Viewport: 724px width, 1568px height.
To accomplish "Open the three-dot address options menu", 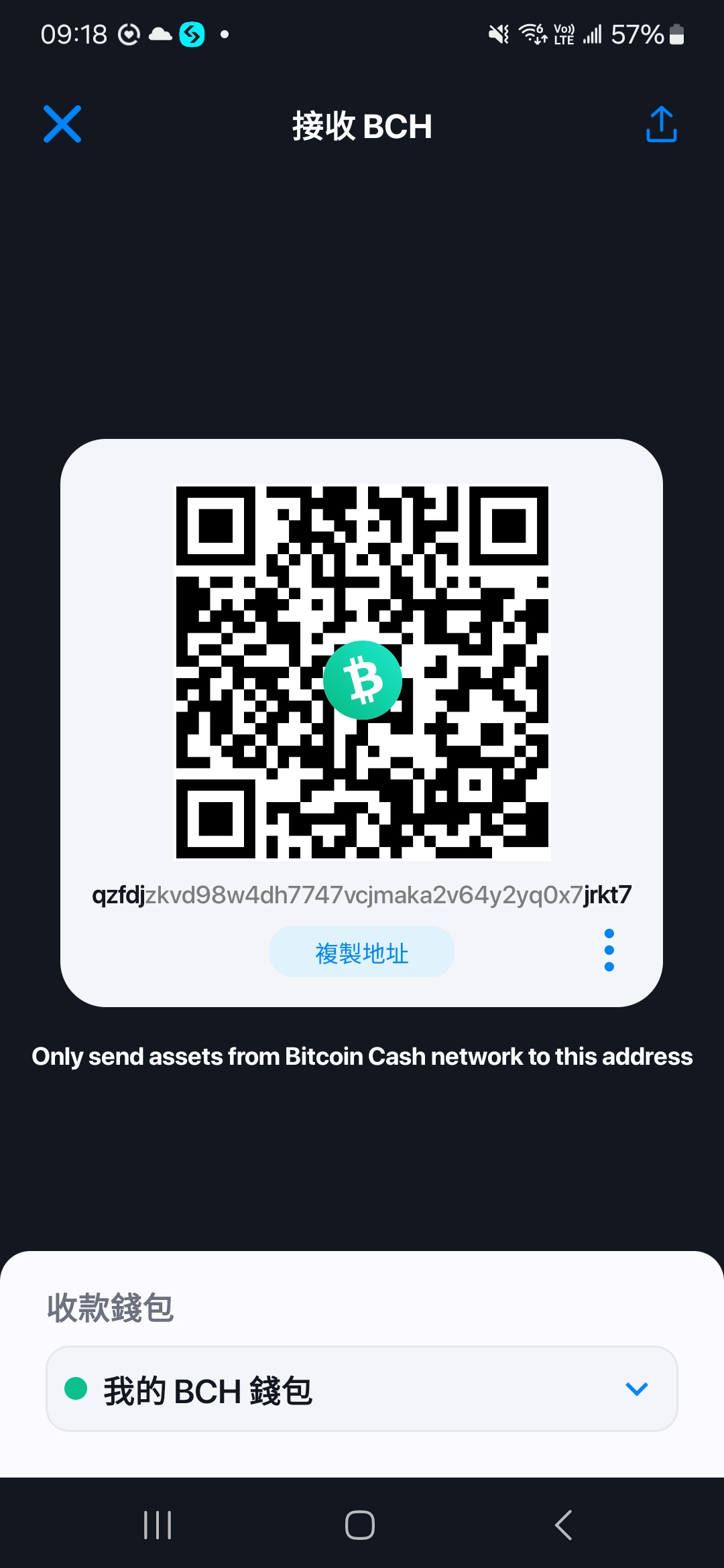I will pos(609,950).
